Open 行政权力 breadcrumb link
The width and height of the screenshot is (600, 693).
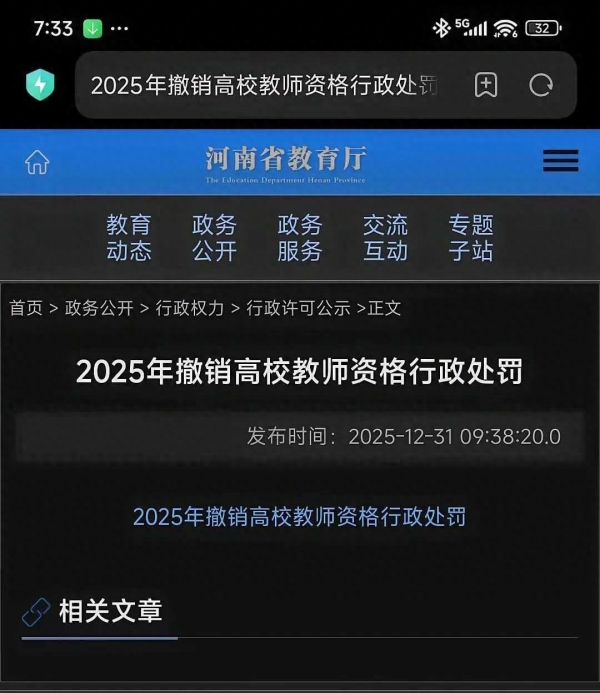[190, 308]
